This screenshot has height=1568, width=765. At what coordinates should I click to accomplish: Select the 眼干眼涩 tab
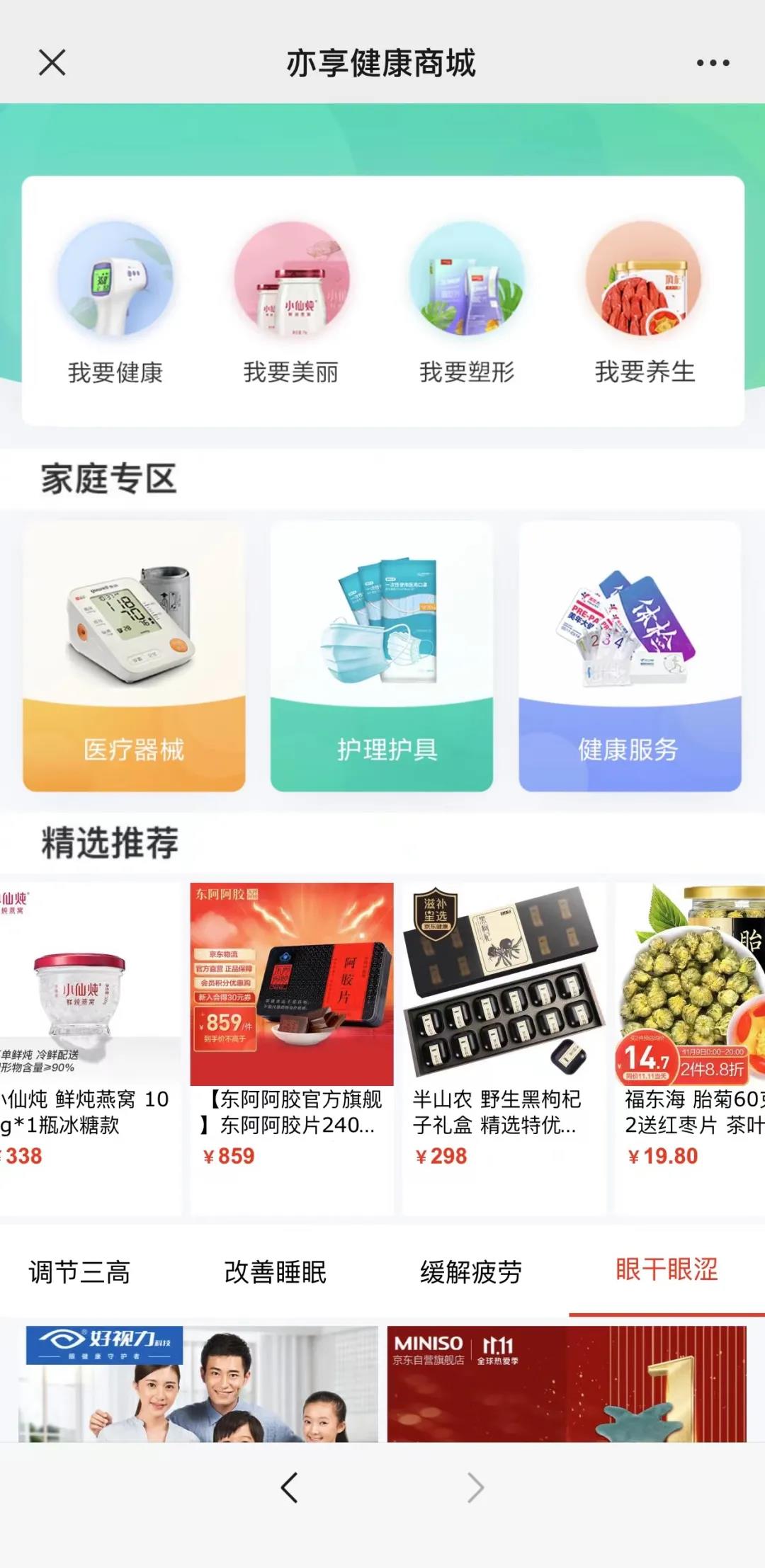coord(667,1270)
